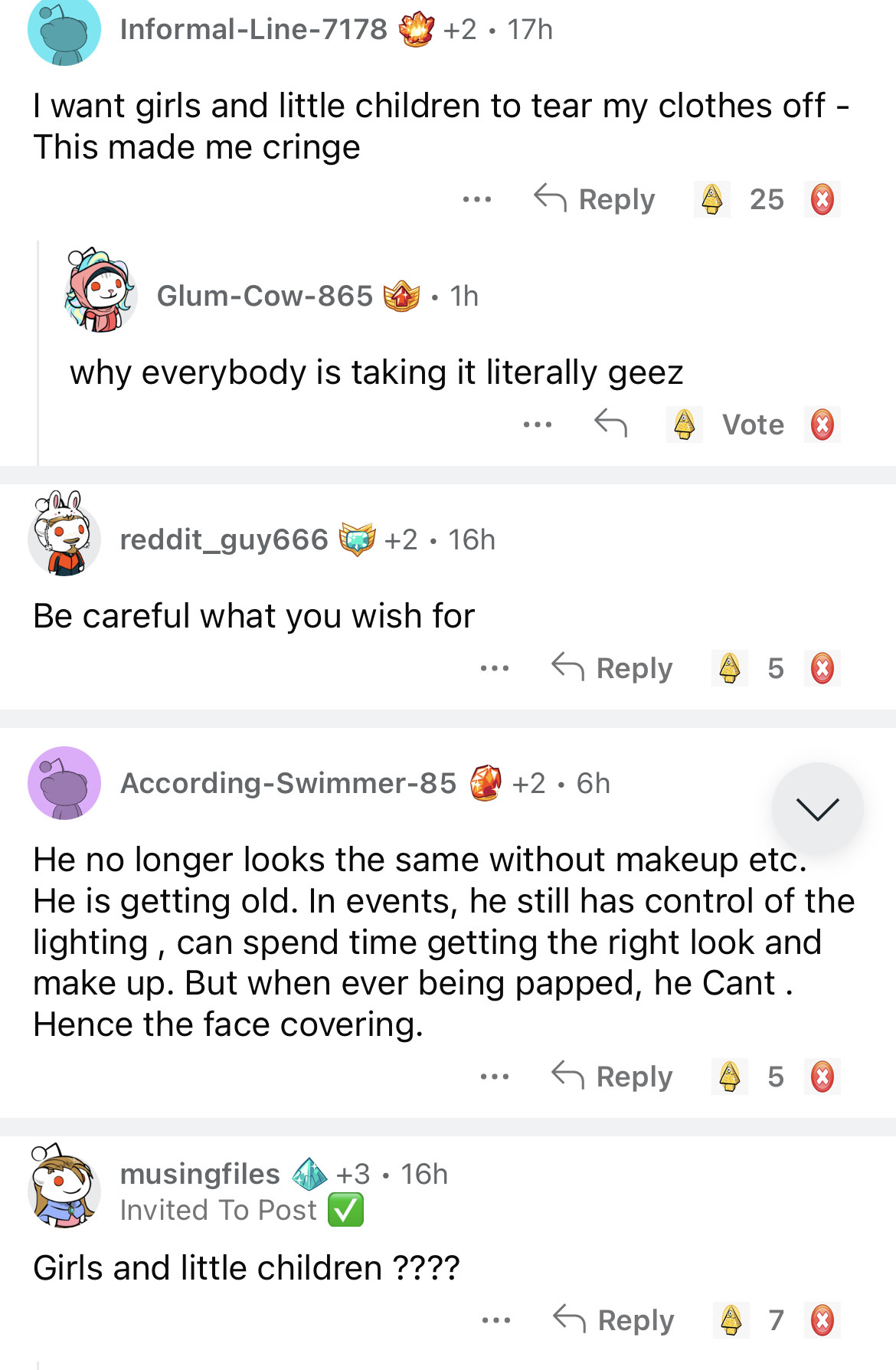The image size is (896, 1370).
Task: Reply to musingfiles' comment
Action: coord(614,1319)
